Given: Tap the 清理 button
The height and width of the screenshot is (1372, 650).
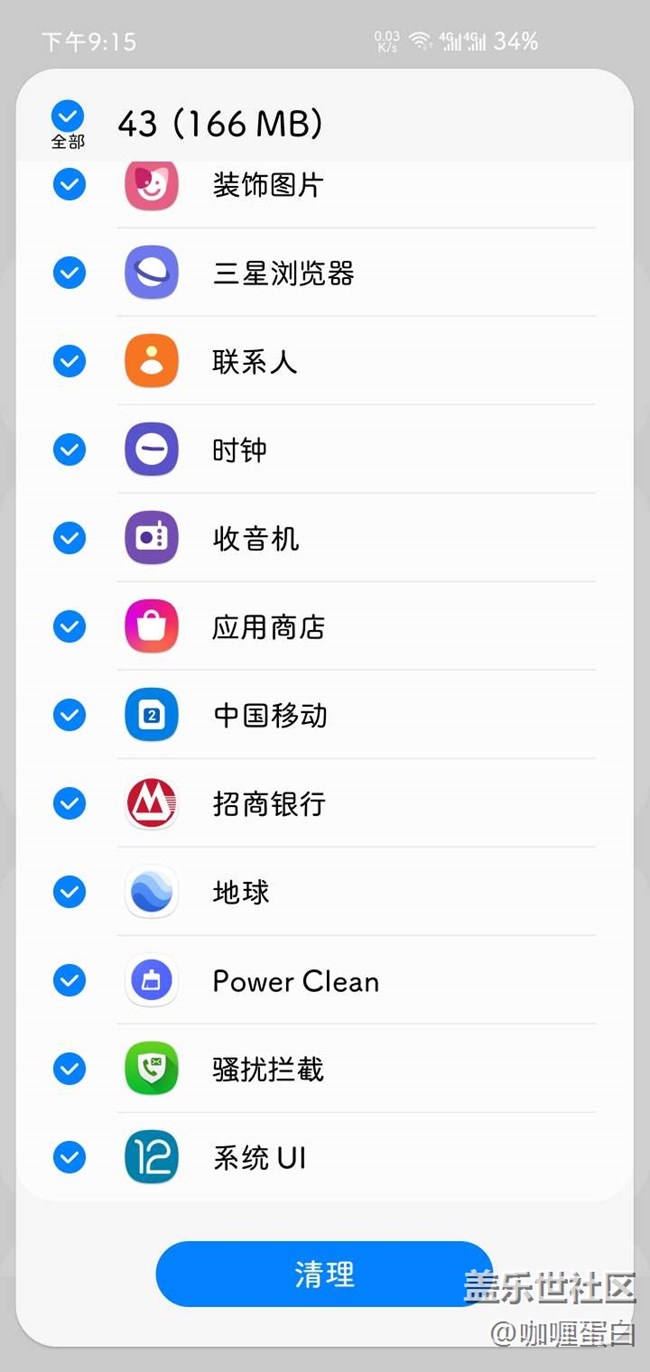Looking at the screenshot, I should click(x=324, y=1274).
